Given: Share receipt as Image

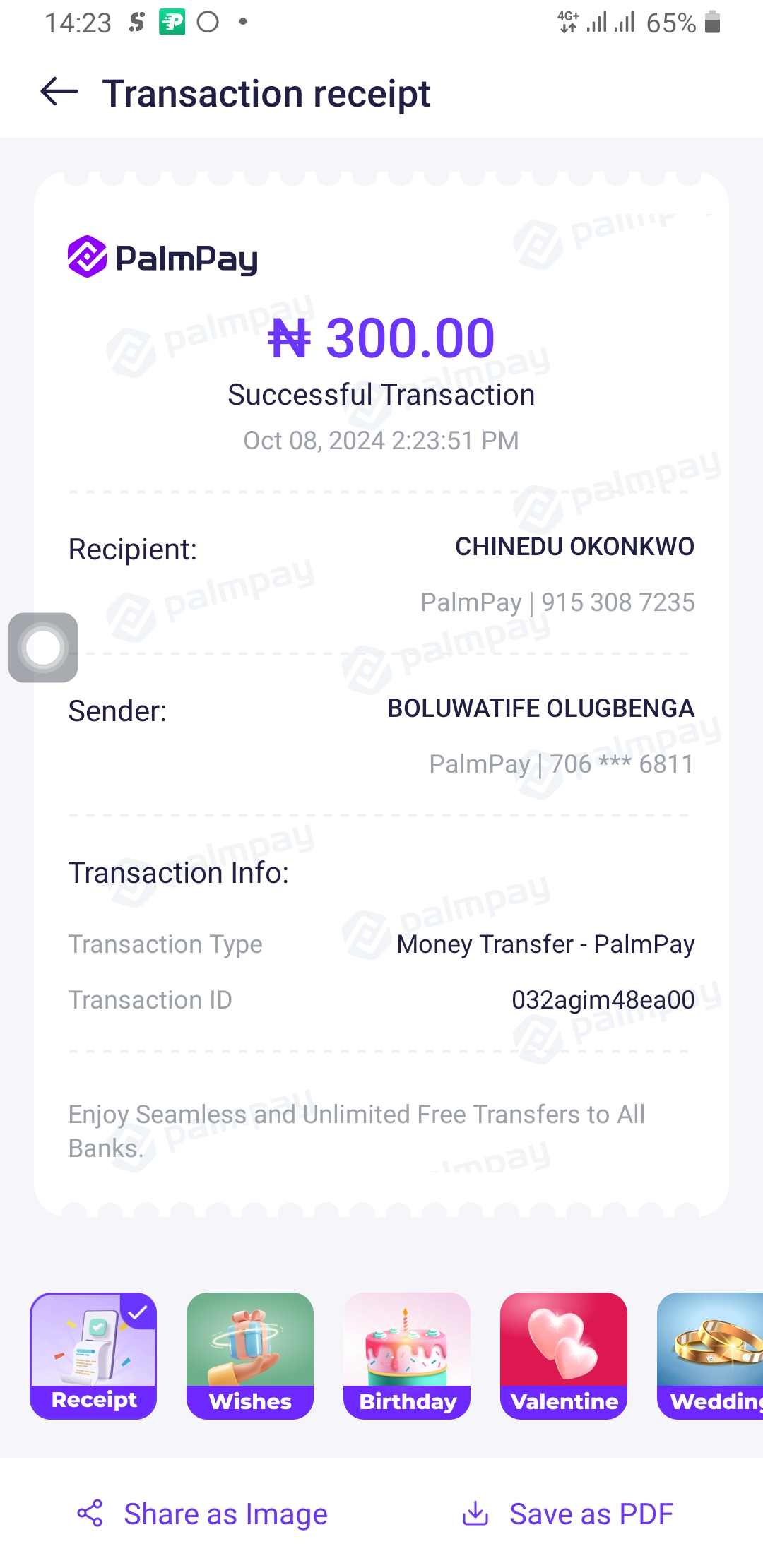Looking at the screenshot, I should pos(203,1514).
